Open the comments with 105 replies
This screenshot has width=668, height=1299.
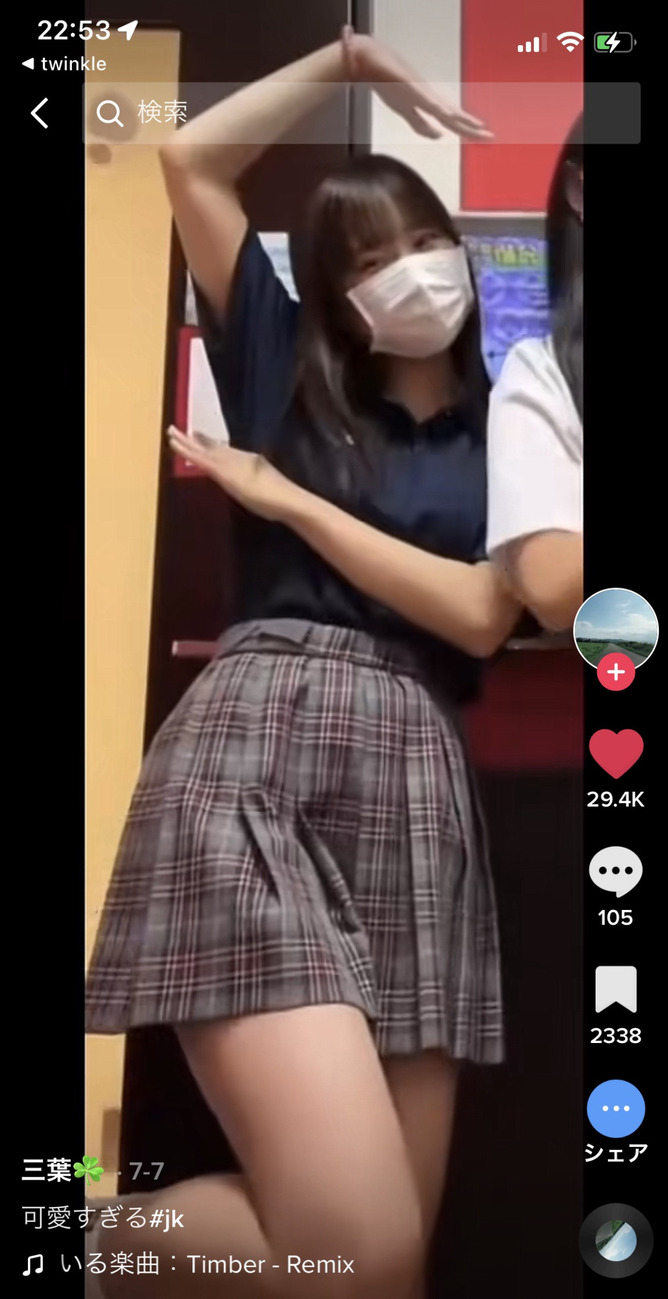coord(616,871)
